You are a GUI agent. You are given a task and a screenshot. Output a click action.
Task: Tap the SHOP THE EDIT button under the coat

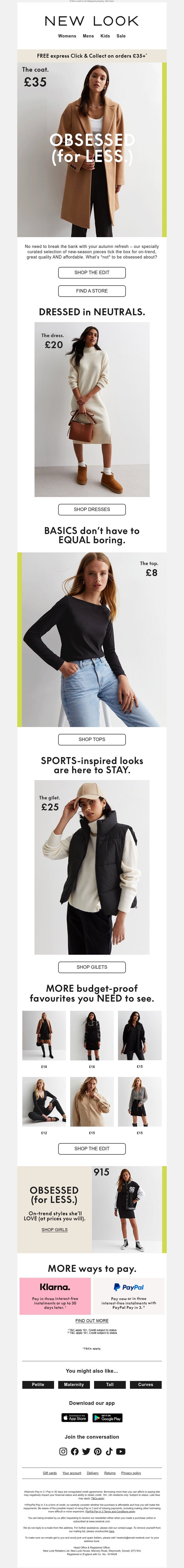tap(92, 272)
